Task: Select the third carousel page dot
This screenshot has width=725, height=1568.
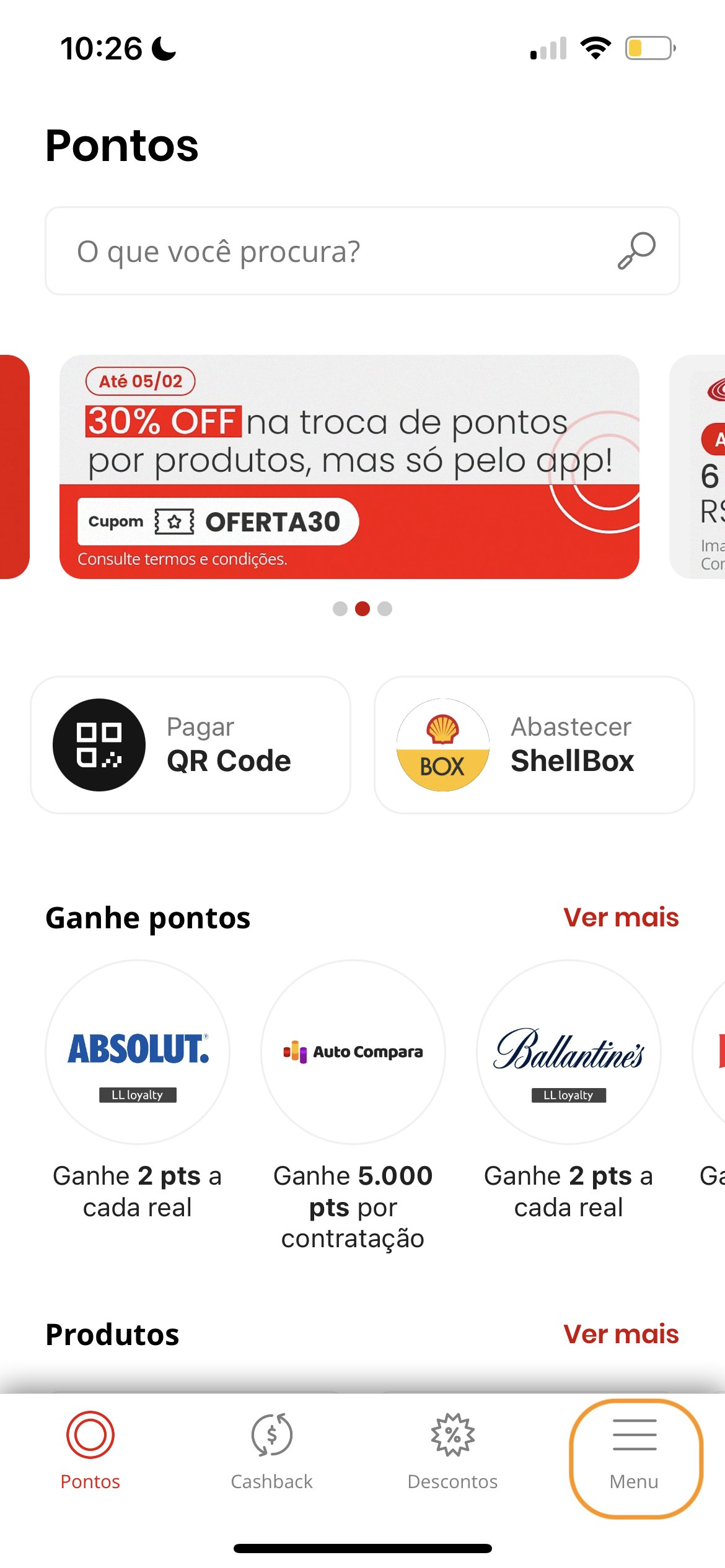Action: click(x=385, y=609)
